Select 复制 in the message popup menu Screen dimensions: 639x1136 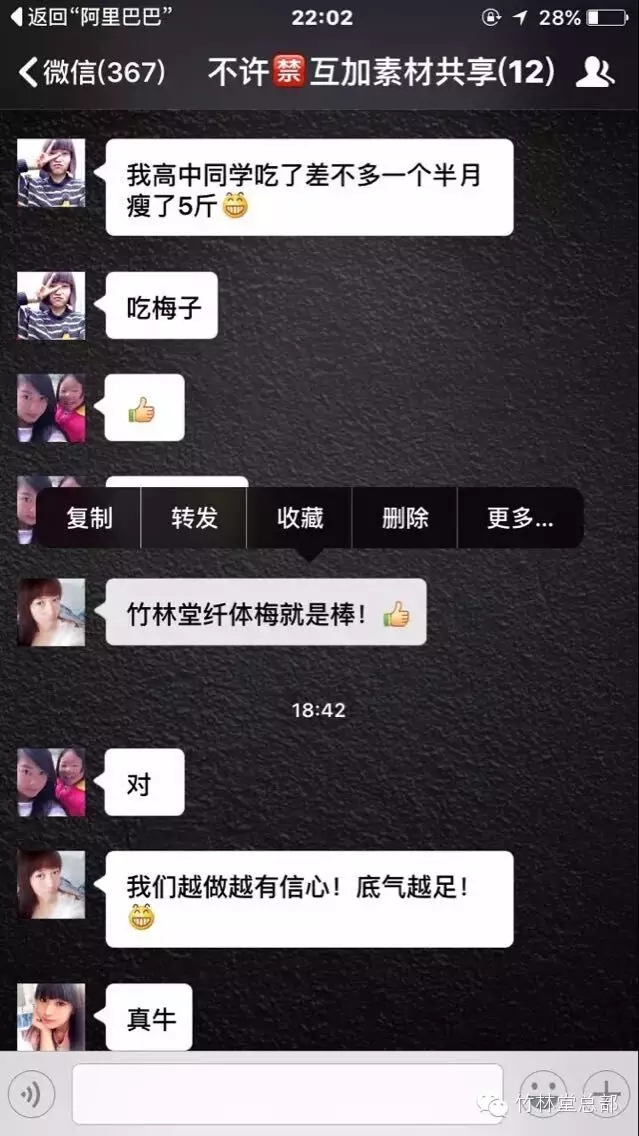pyautogui.click(x=89, y=518)
